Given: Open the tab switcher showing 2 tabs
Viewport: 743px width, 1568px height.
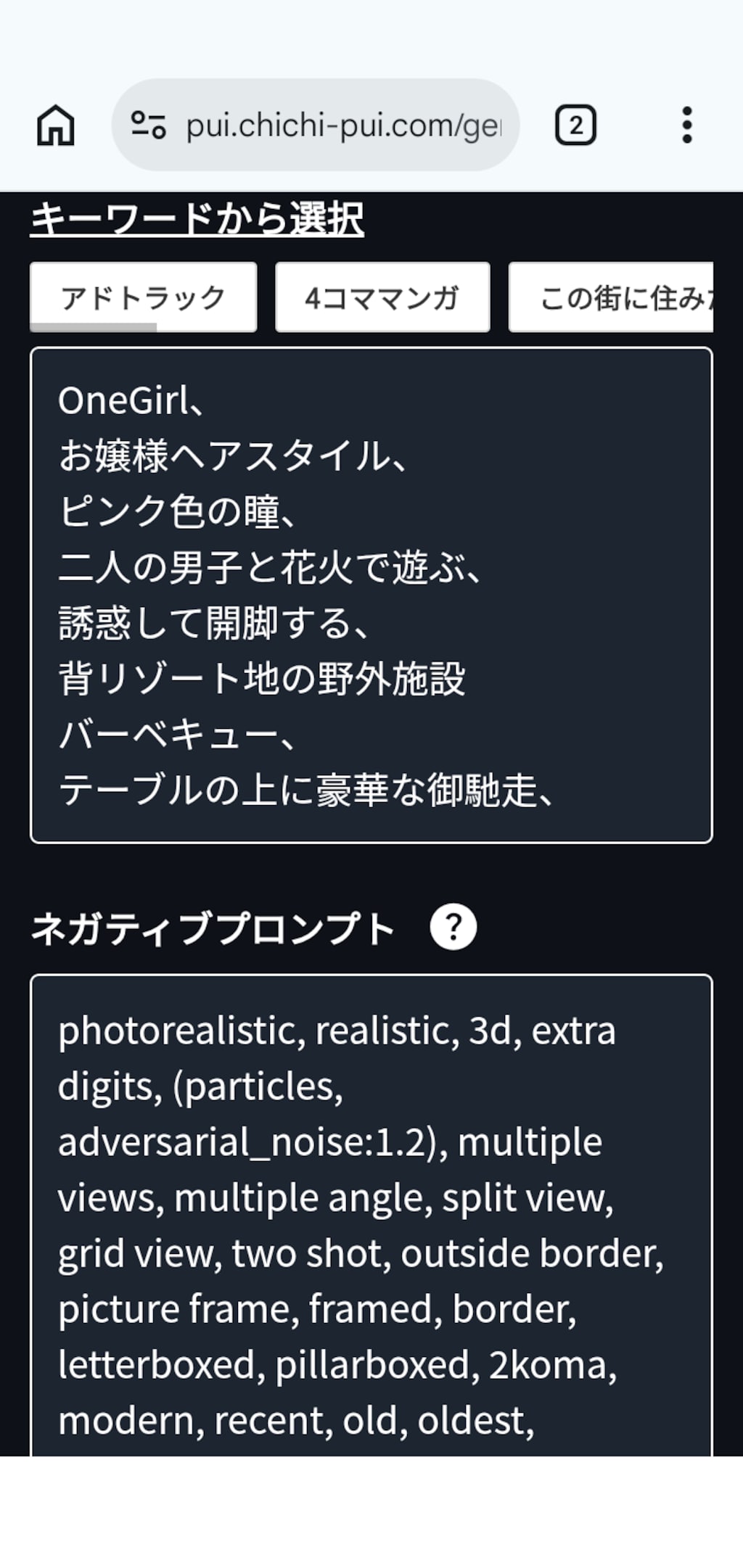Looking at the screenshot, I should 575,125.
